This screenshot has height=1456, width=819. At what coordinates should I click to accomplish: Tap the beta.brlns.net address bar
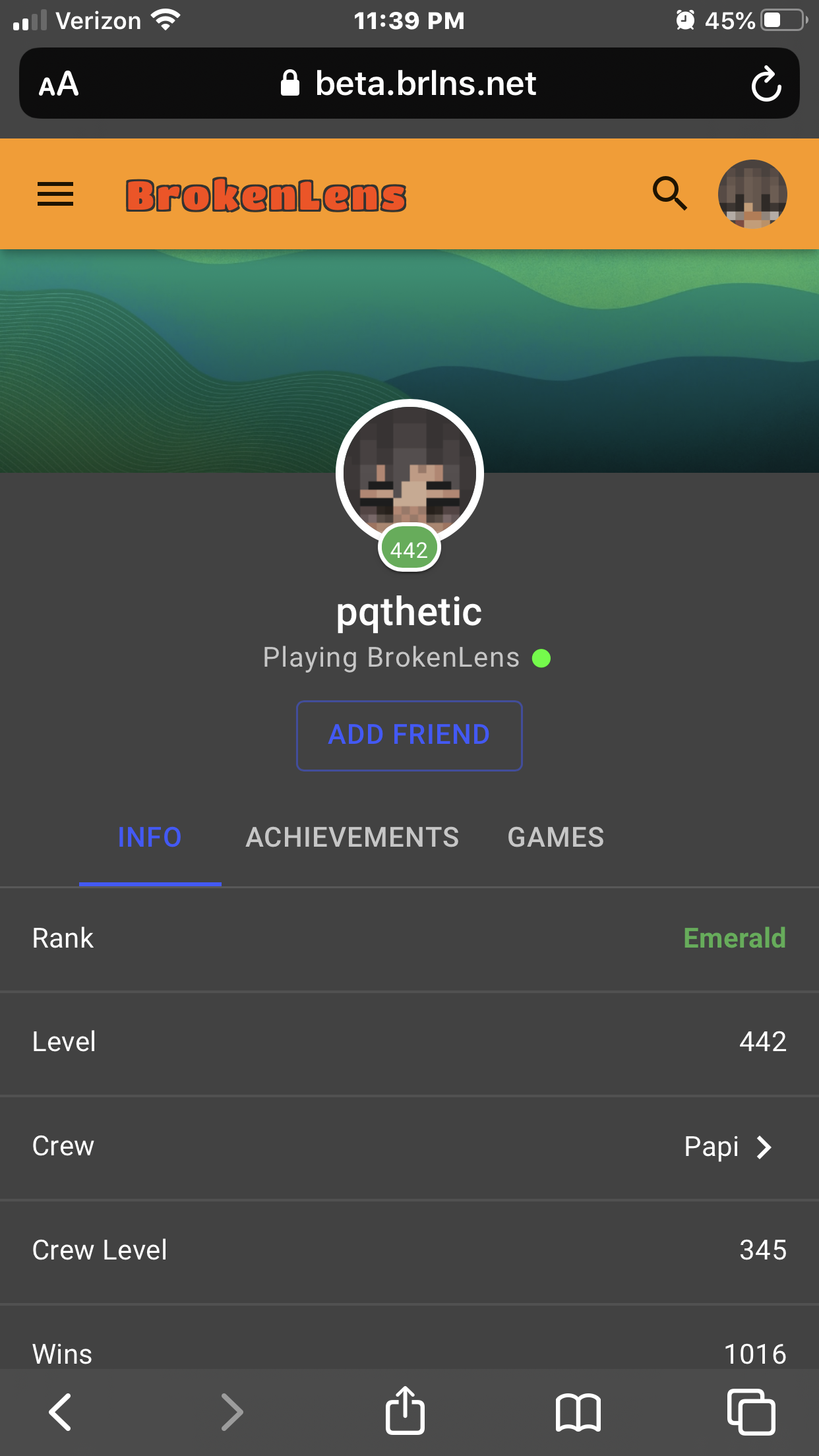point(409,84)
